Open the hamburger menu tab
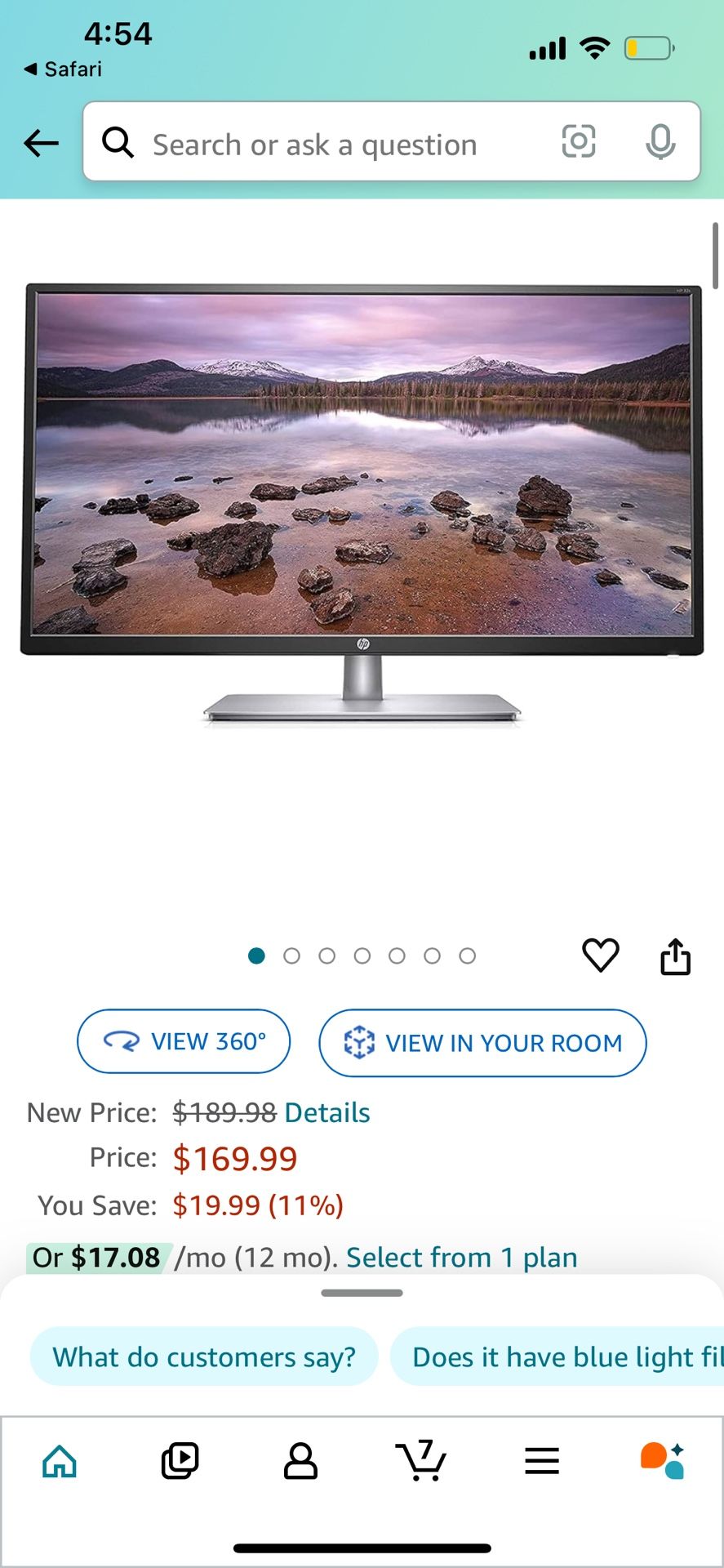 tap(542, 1460)
